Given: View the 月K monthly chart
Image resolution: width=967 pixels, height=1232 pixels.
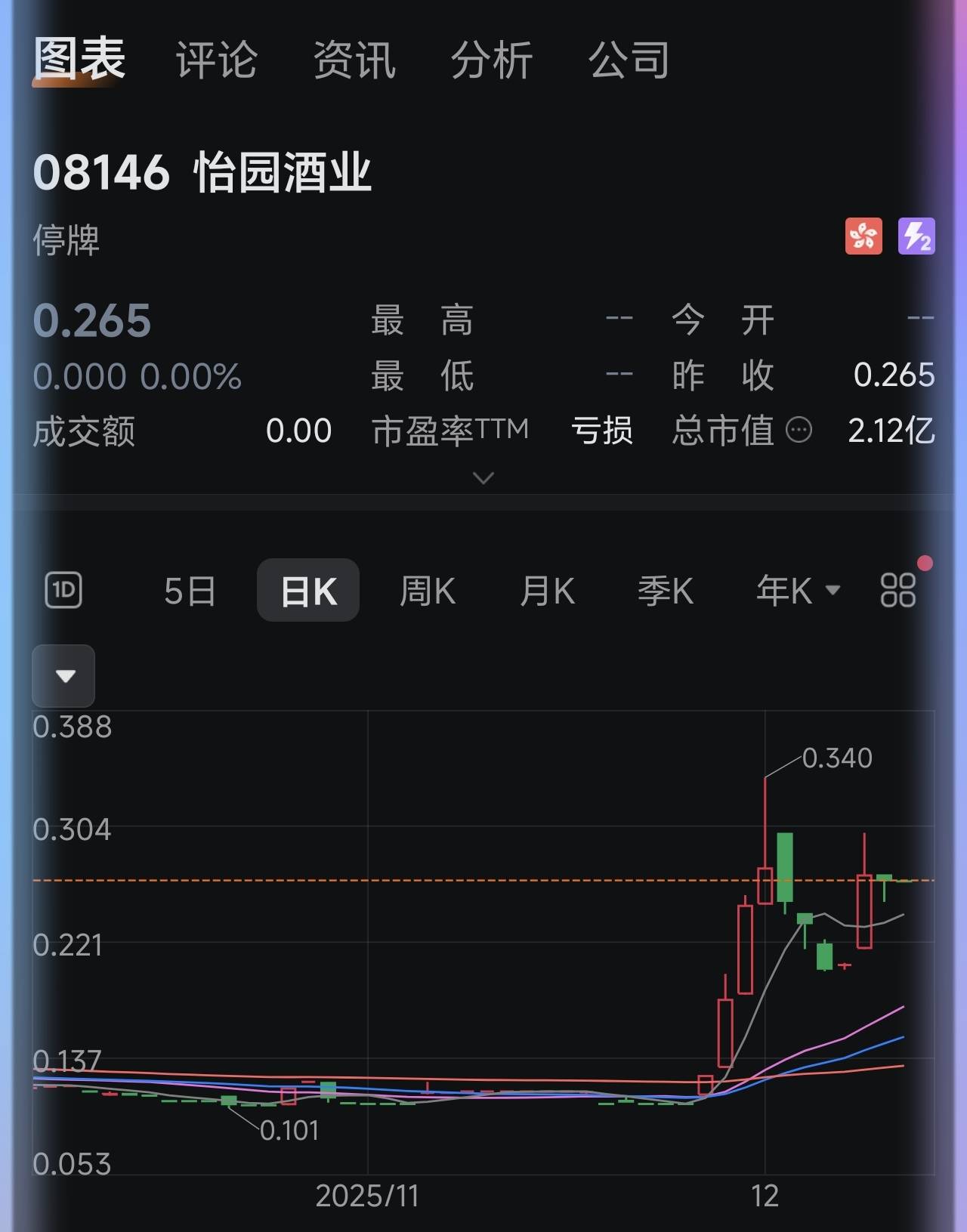Looking at the screenshot, I should pyautogui.click(x=547, y=591).
